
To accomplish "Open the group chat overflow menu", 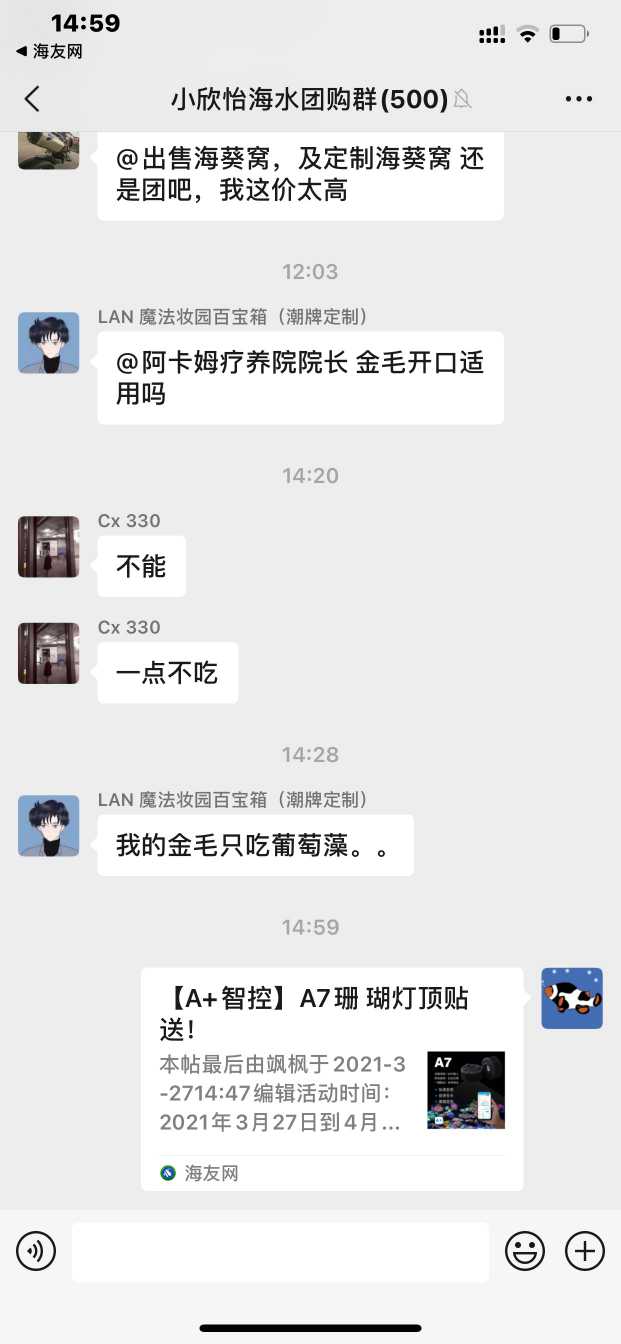I will pos(579,98).
